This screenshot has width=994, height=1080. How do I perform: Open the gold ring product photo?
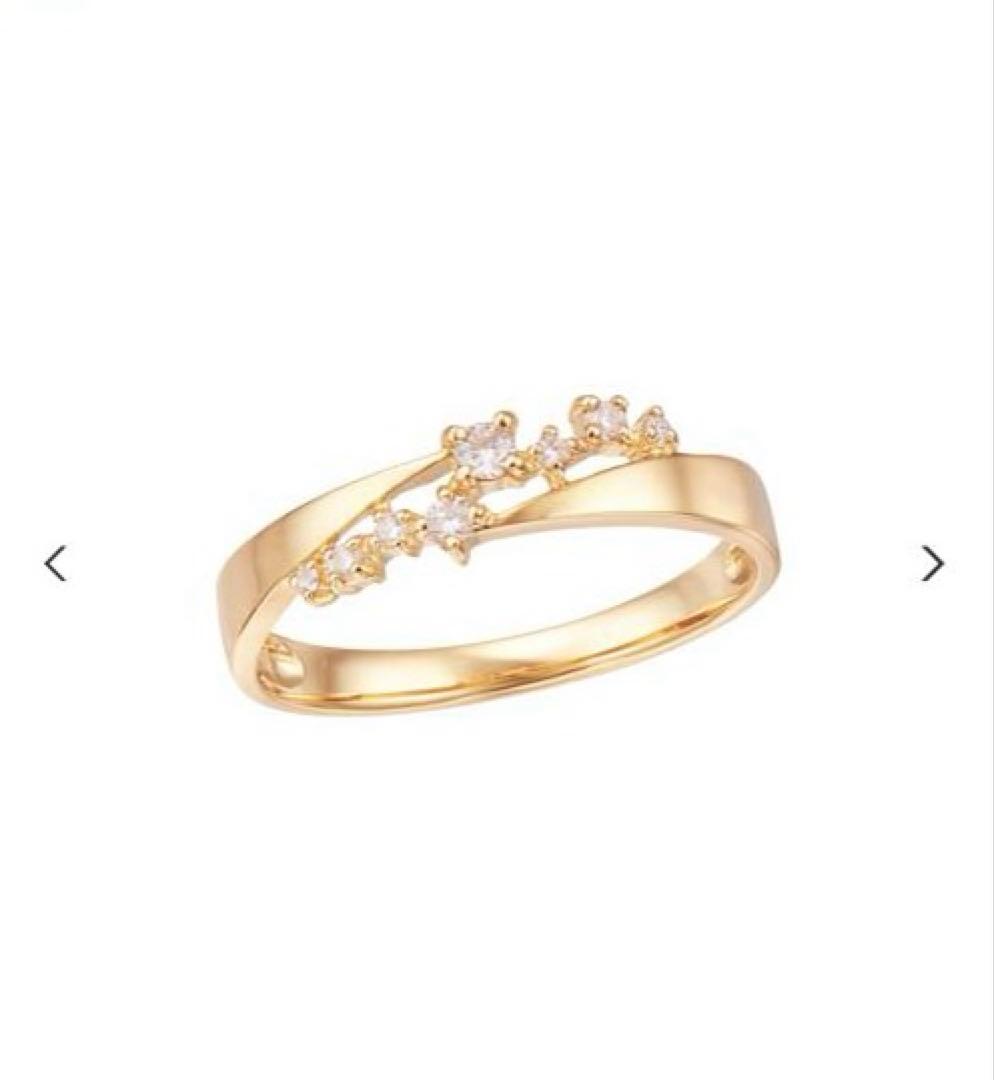click(497, 555)
